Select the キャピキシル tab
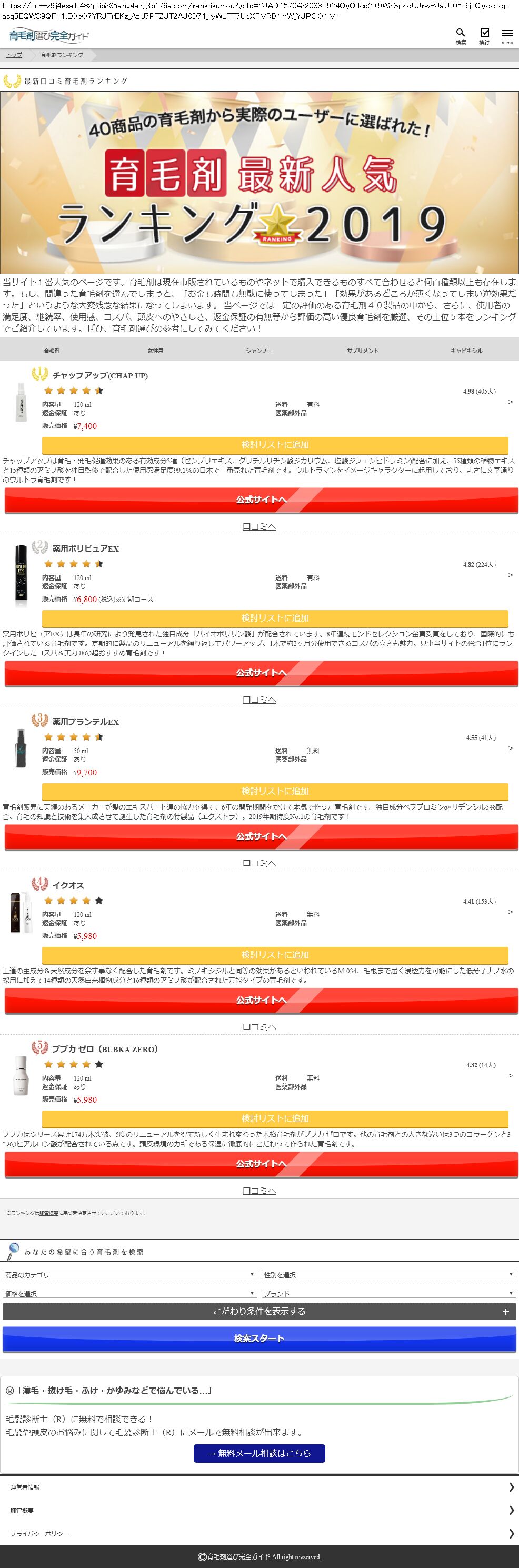Screen dimensions: 519x1568 click(467, 351)
